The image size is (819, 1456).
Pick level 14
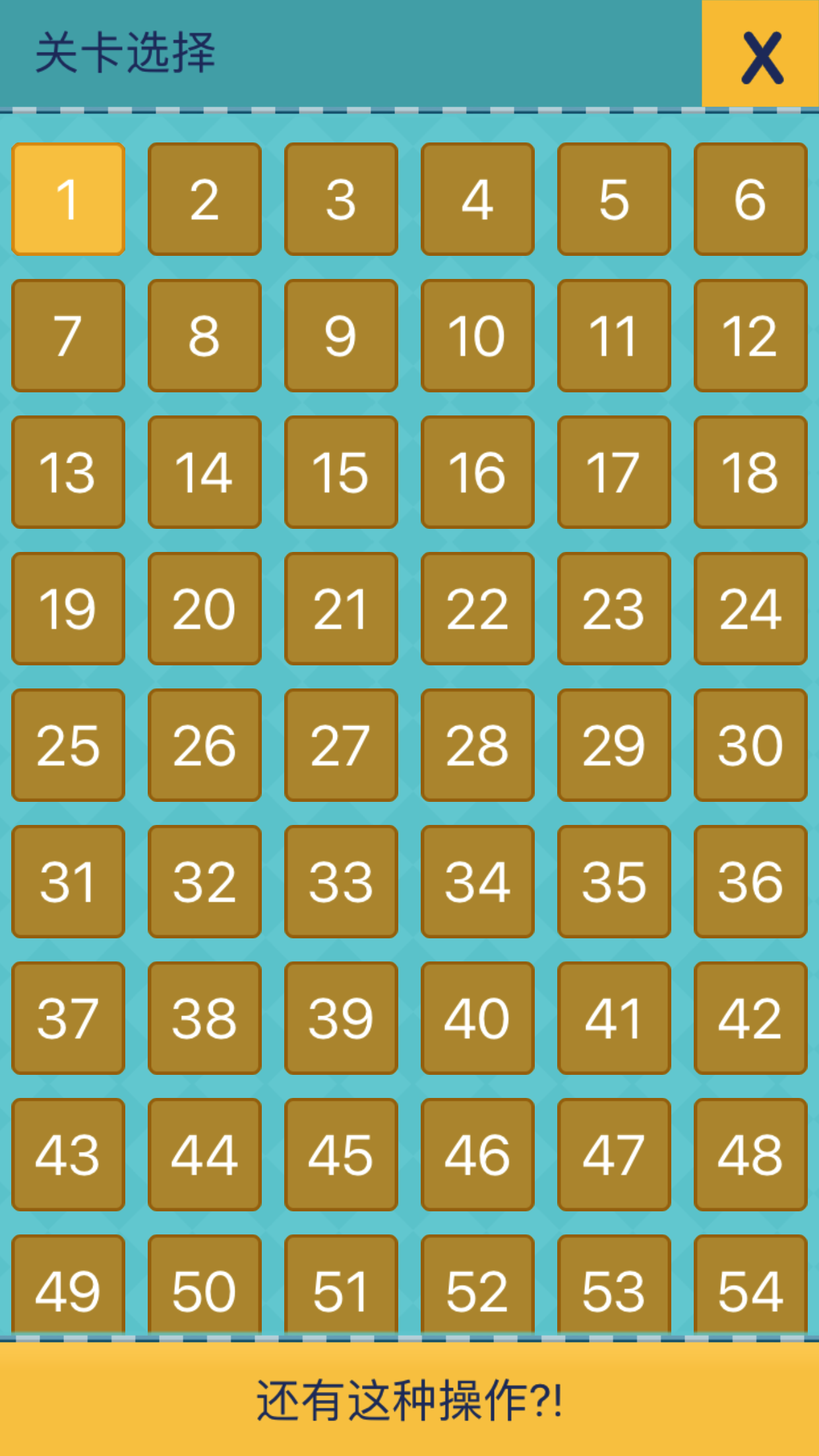pyautogui.click(x=204, y=472)
